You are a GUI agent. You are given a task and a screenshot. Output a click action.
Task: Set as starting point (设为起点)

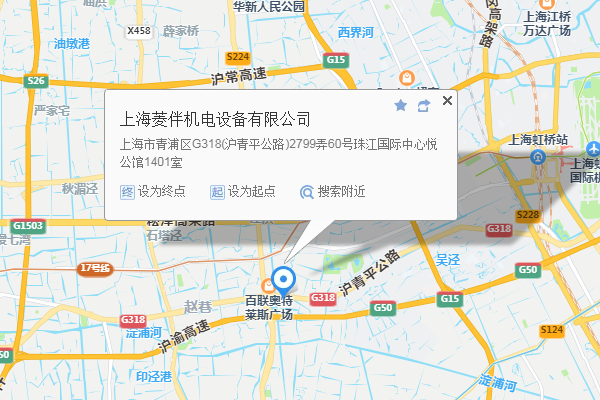243,191
